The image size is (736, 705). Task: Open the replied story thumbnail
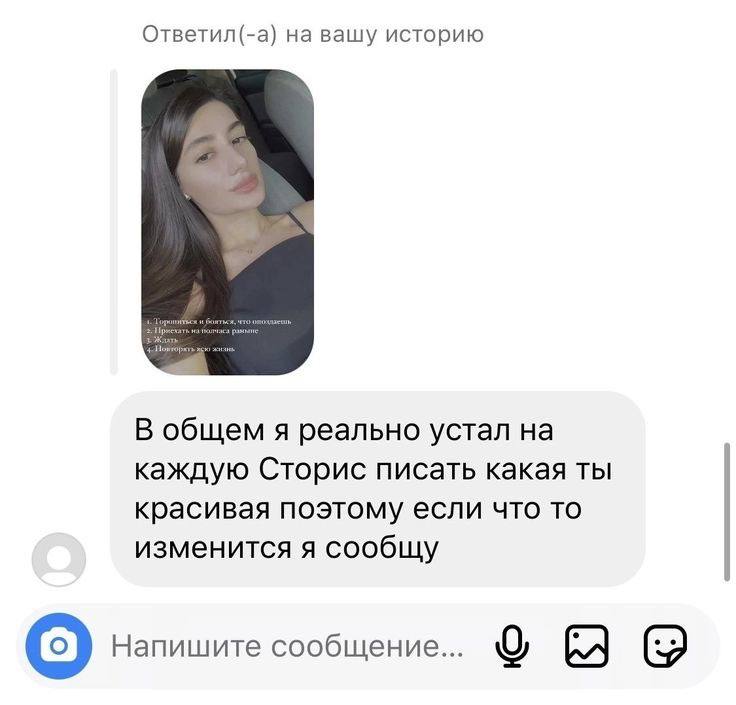point(227,220)
